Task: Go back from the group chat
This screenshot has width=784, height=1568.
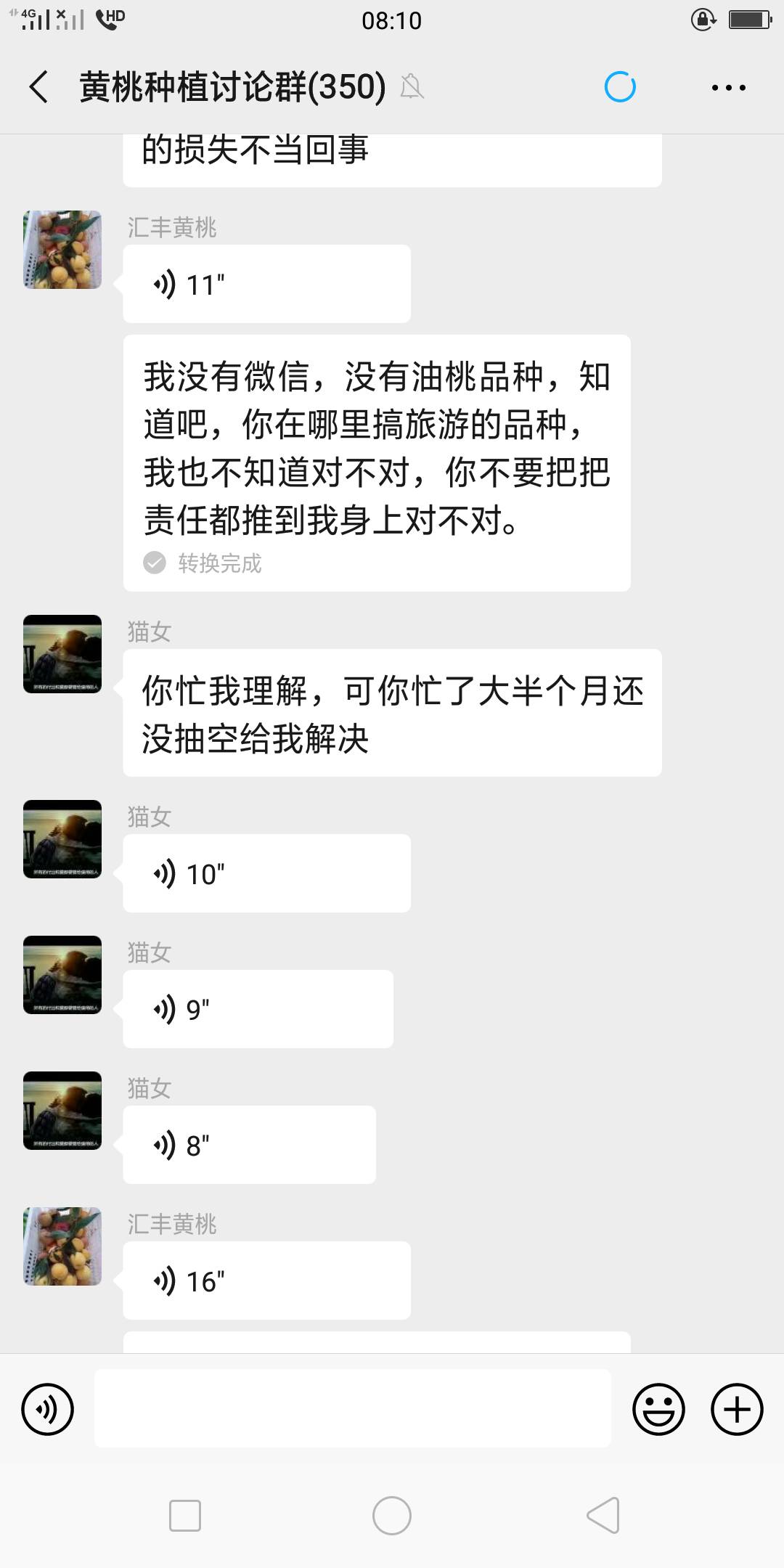Action: click(x=39, y=87)
